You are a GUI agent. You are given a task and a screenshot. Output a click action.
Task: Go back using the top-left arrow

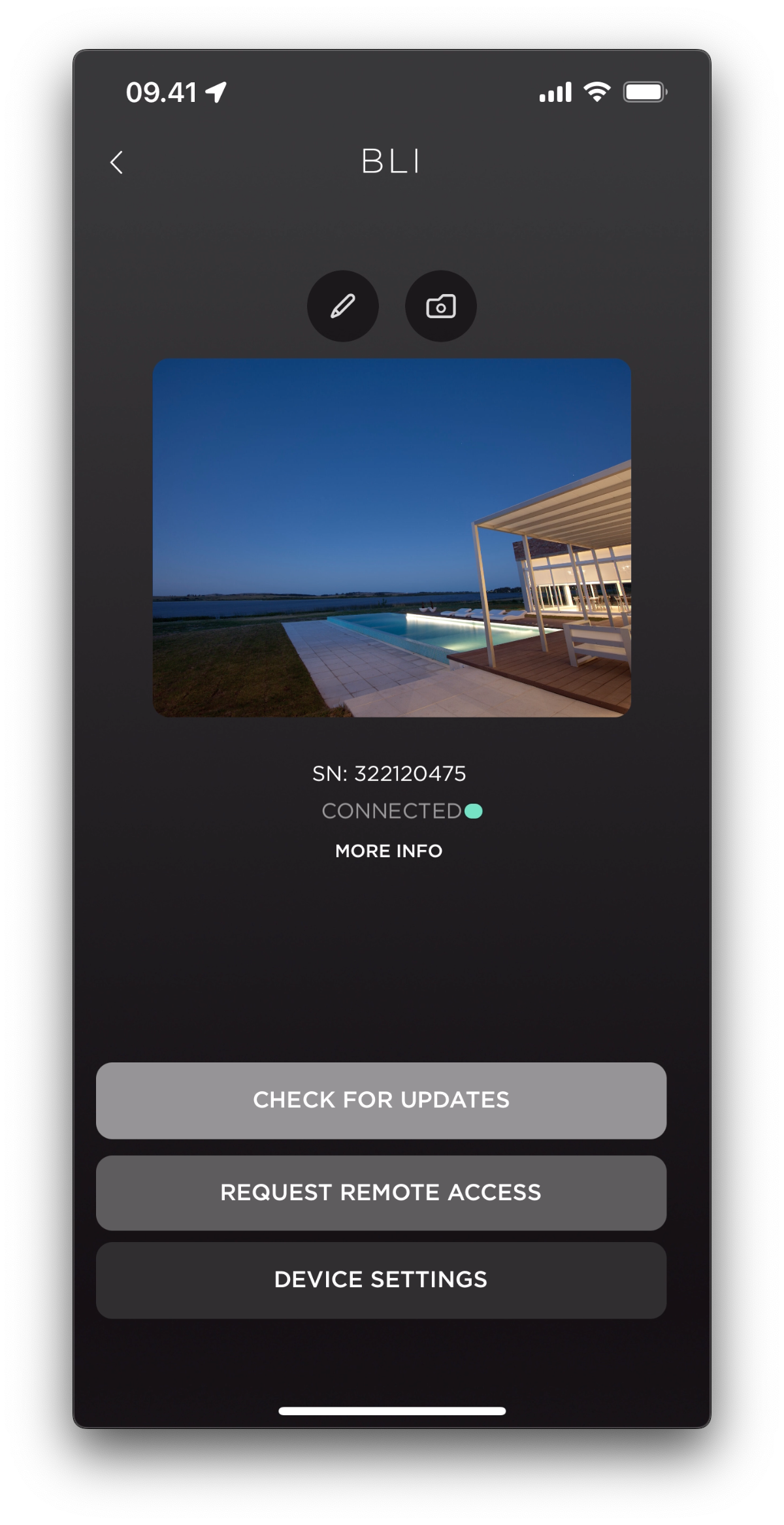117,163
